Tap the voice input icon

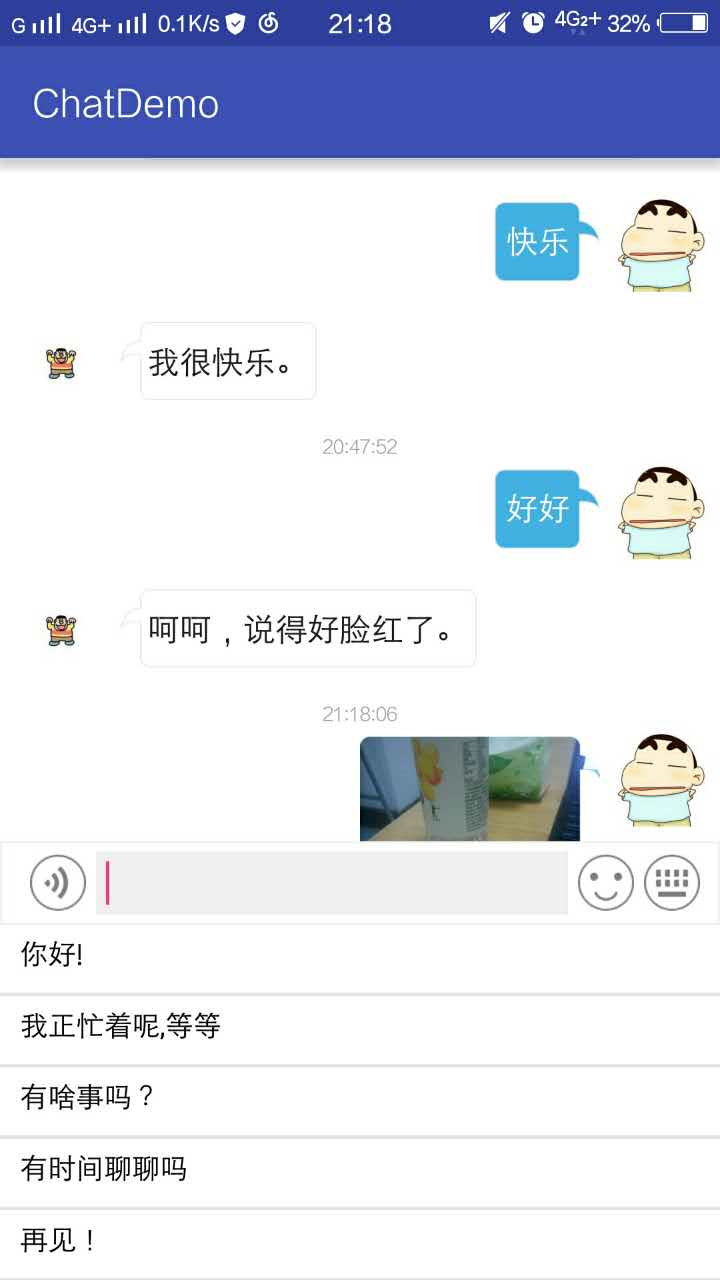58,883
